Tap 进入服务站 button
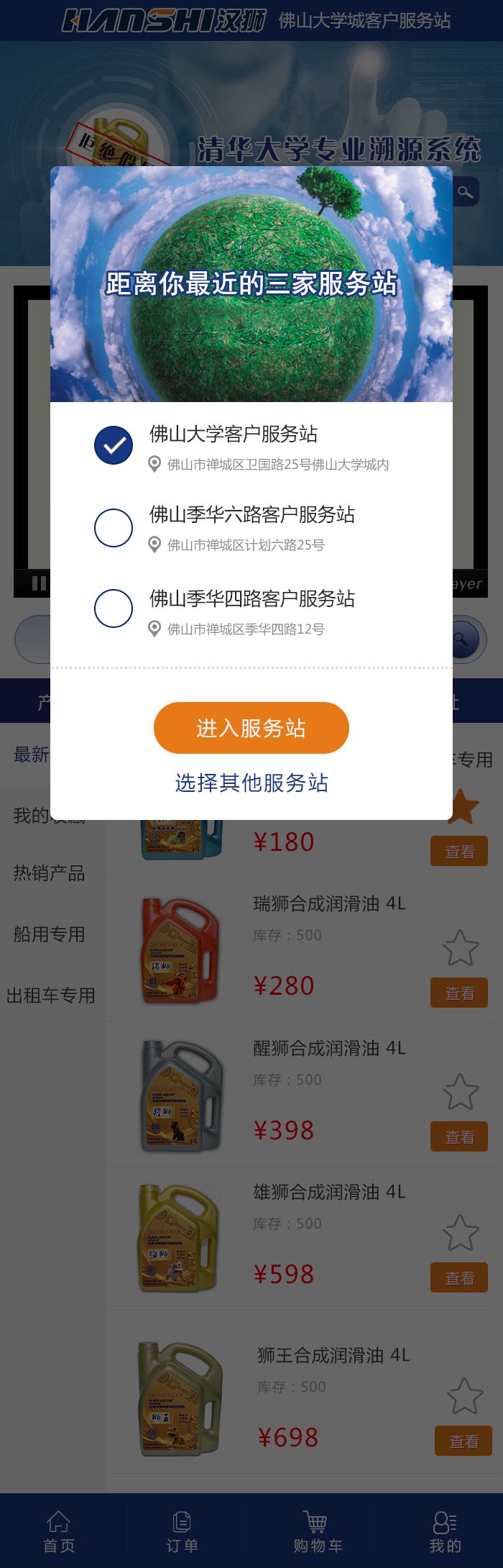 point(251,728)
